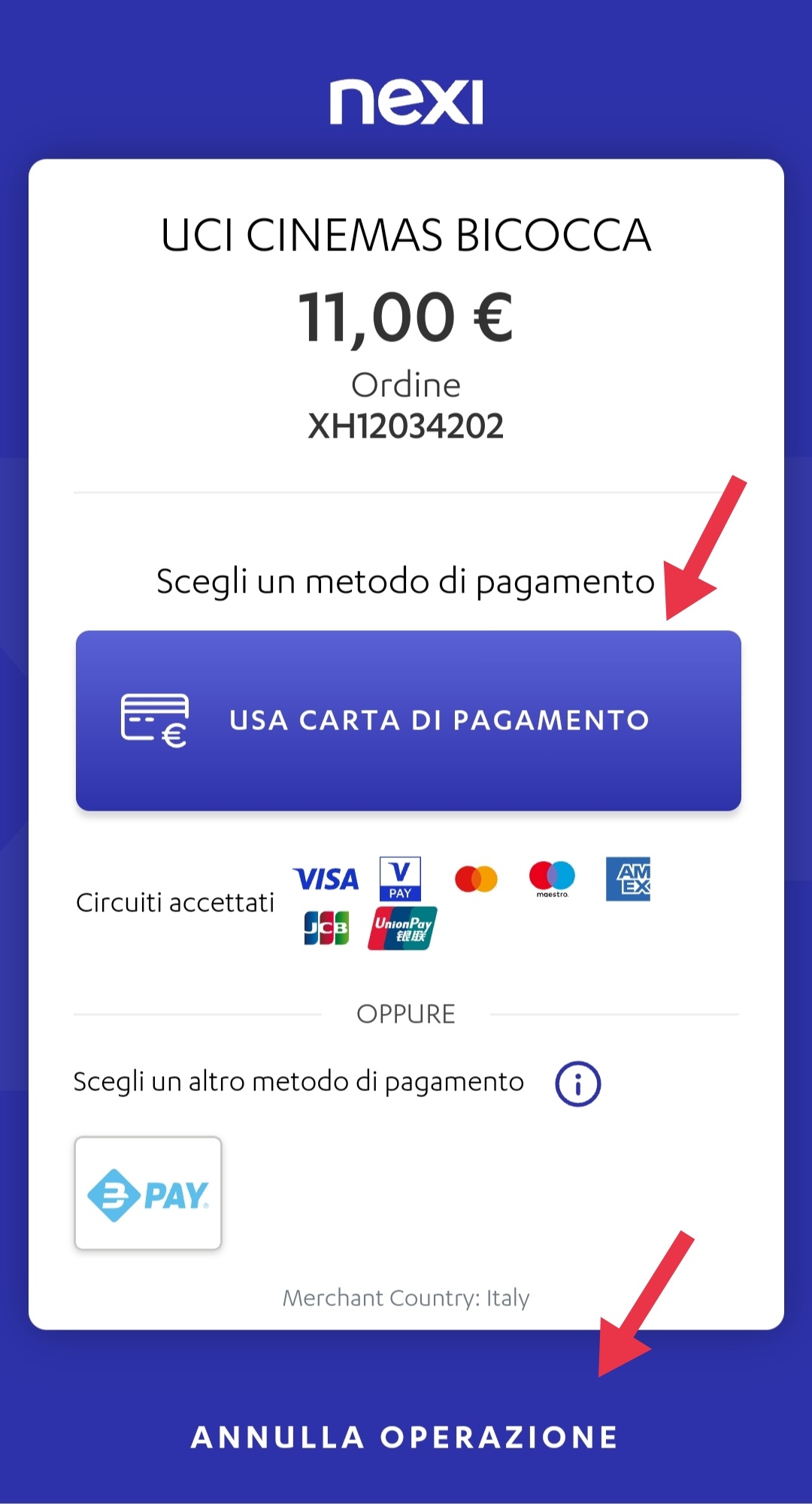This screenshot has width=812, height=1504.
Task: Choose BancomatPay payment option
Action: pyautogui.click(x=148, y=1193)
